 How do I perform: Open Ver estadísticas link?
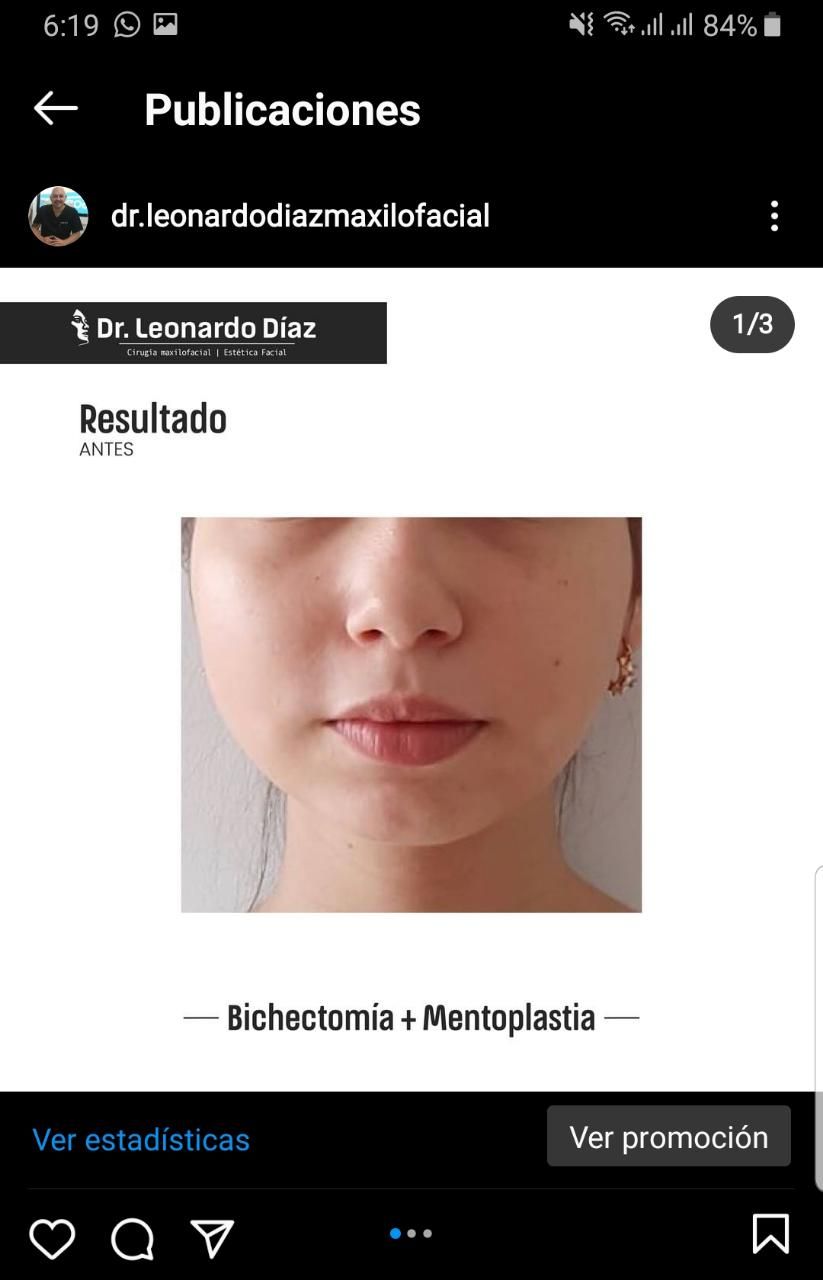[x=141, y=1138]
